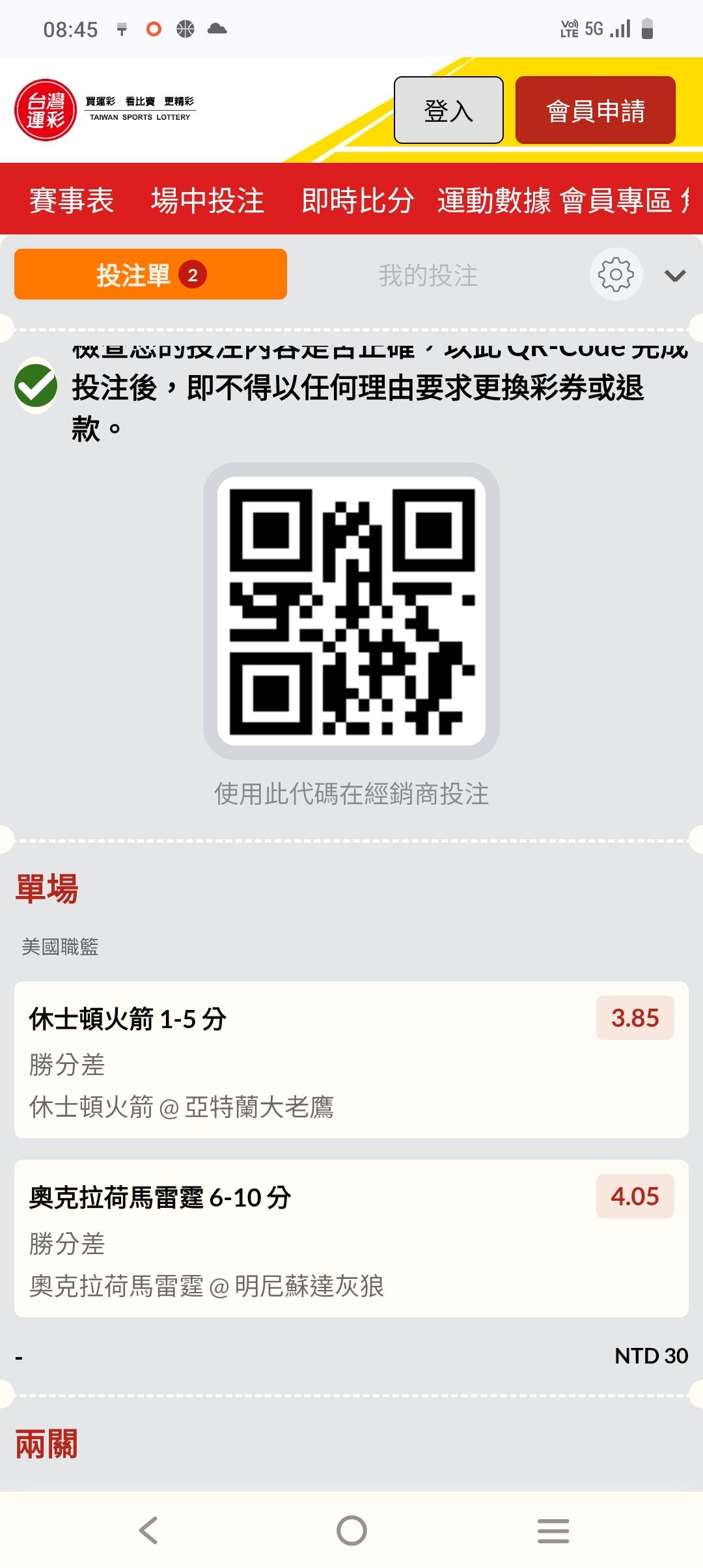The height and width of the screenshot is (1568, 703).
Task: Select the 投注單 bet slip tab
Action: tap(150, 275)
